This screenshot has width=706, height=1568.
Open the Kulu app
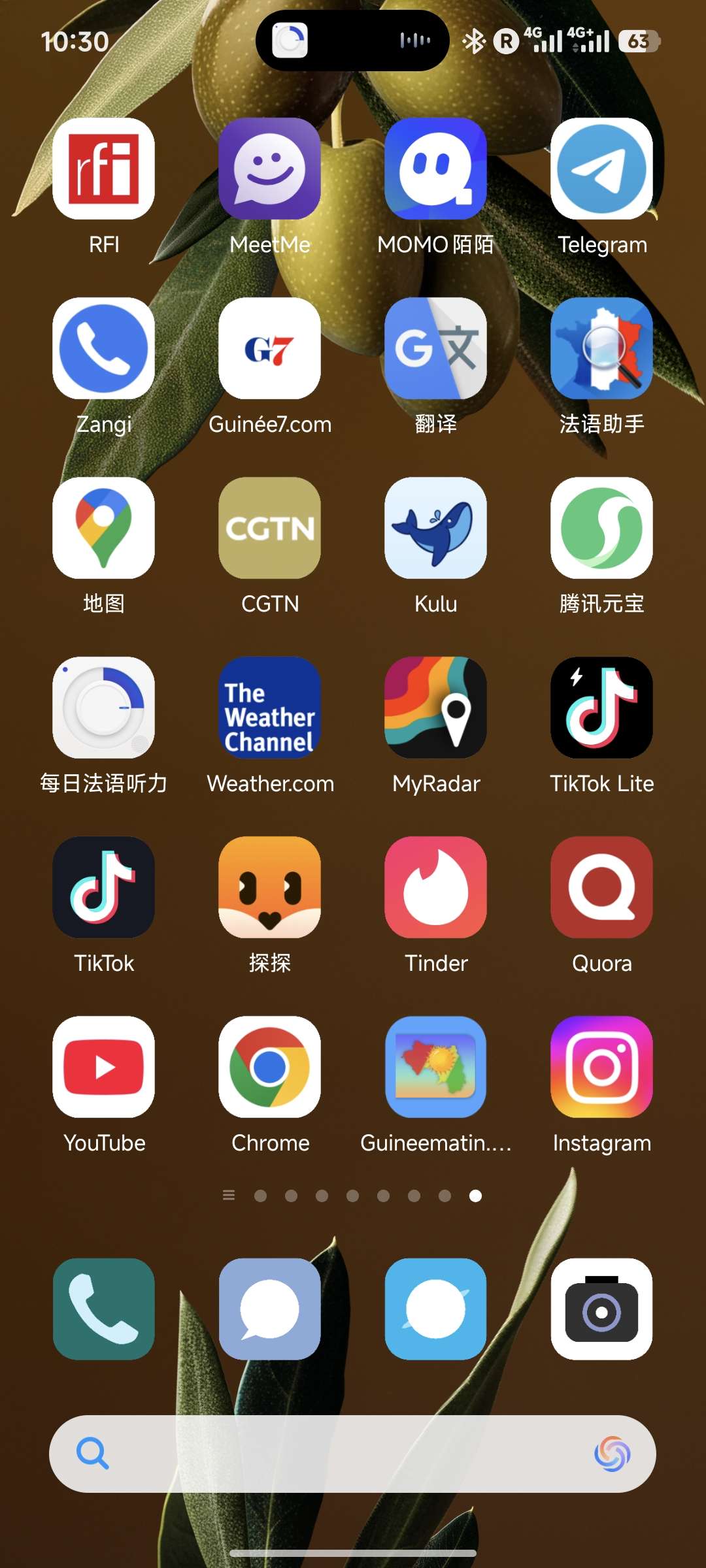(x=435, y=529)
